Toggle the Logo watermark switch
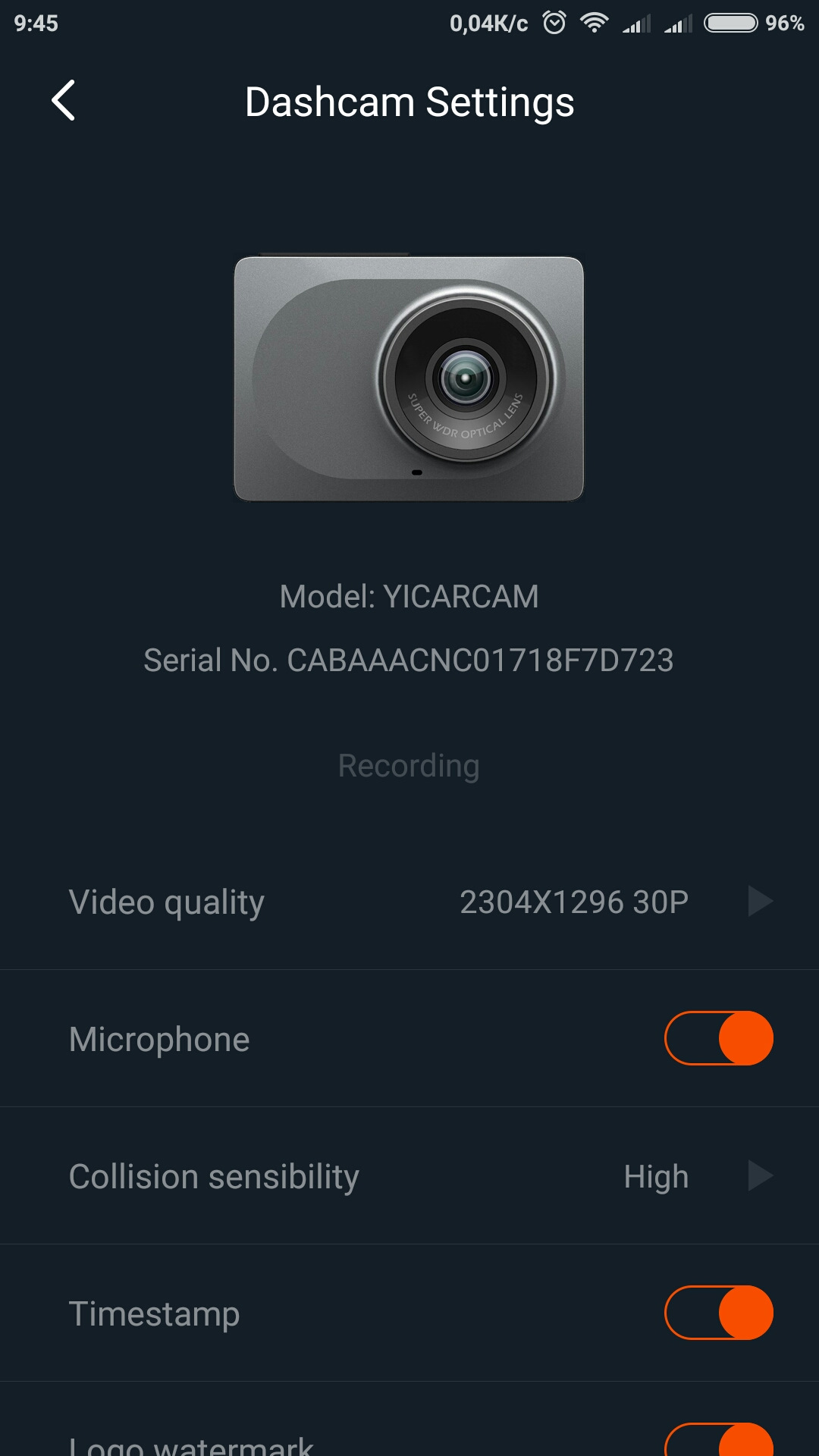Screen dimensions: 819x1456 (718, 1439)
